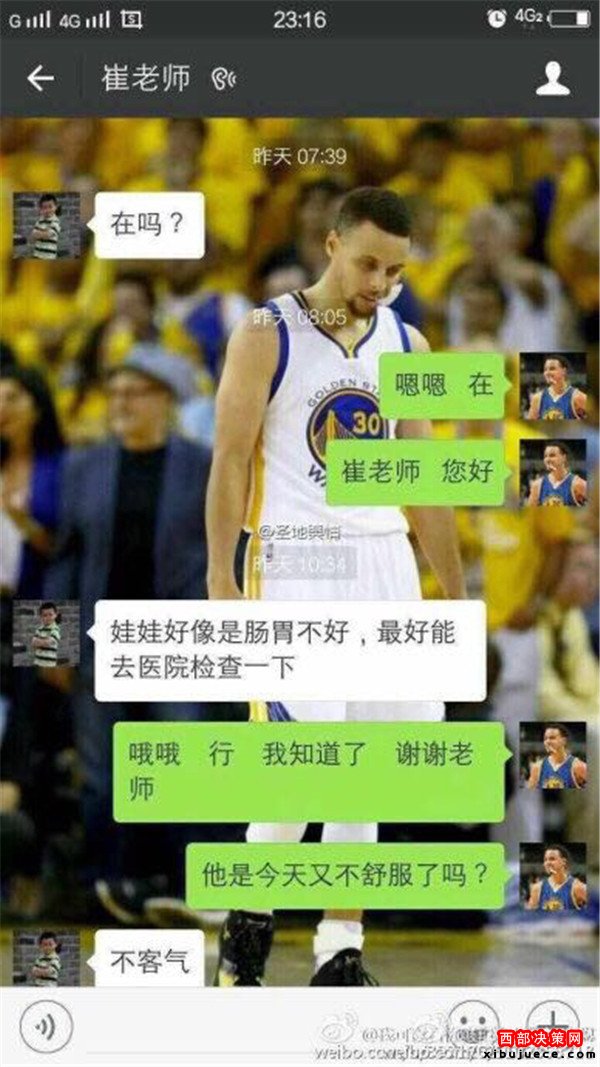Tap avatar next to '他是今天又不舒服了吗？'
The height and width of the screenshot is (1067, 600).
[x=553, y=876]
